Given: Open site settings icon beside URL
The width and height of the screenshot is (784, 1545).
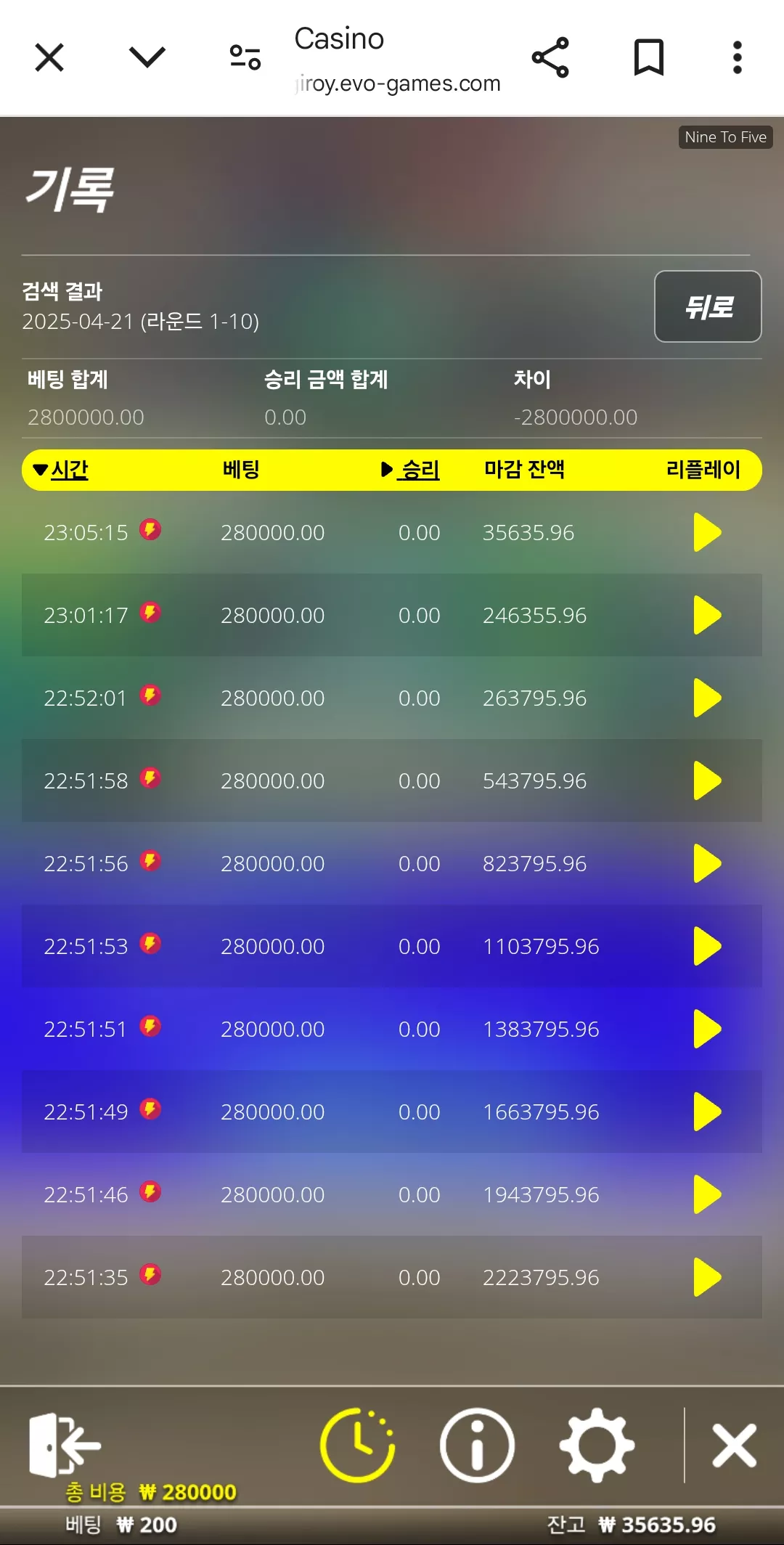Looking at the screenshot, I should tap(245, 57).
